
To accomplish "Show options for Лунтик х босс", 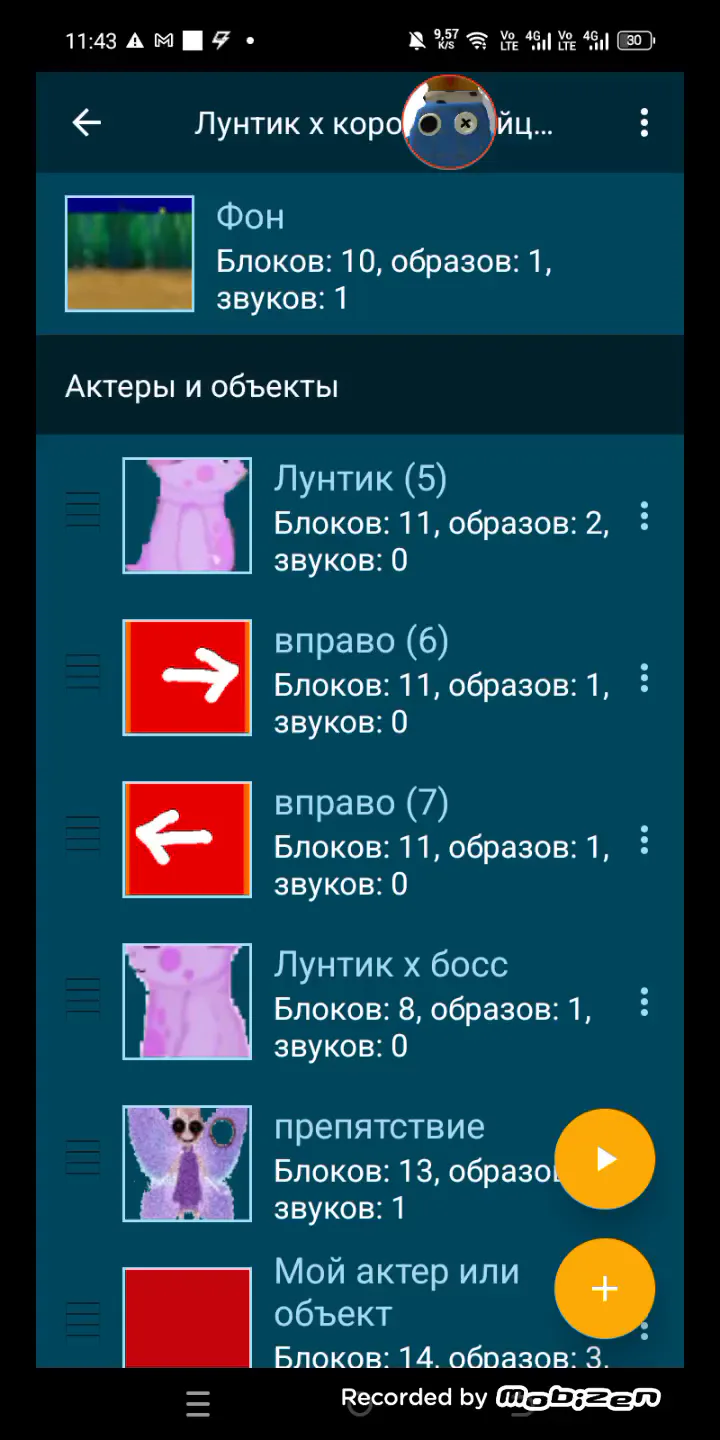I will point(644,1002).
